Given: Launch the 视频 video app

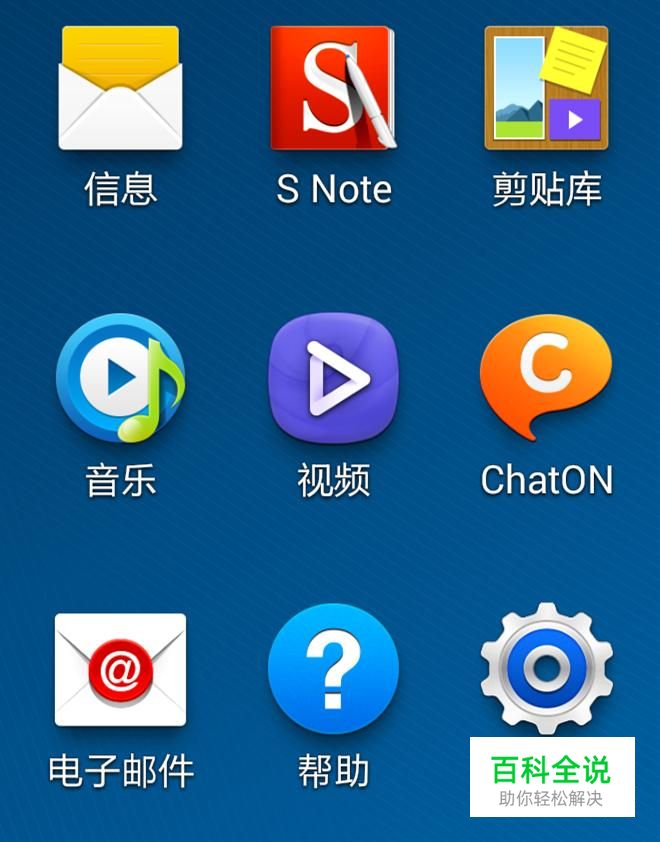Looking at the screenshot, I should (x=333, y=378).
